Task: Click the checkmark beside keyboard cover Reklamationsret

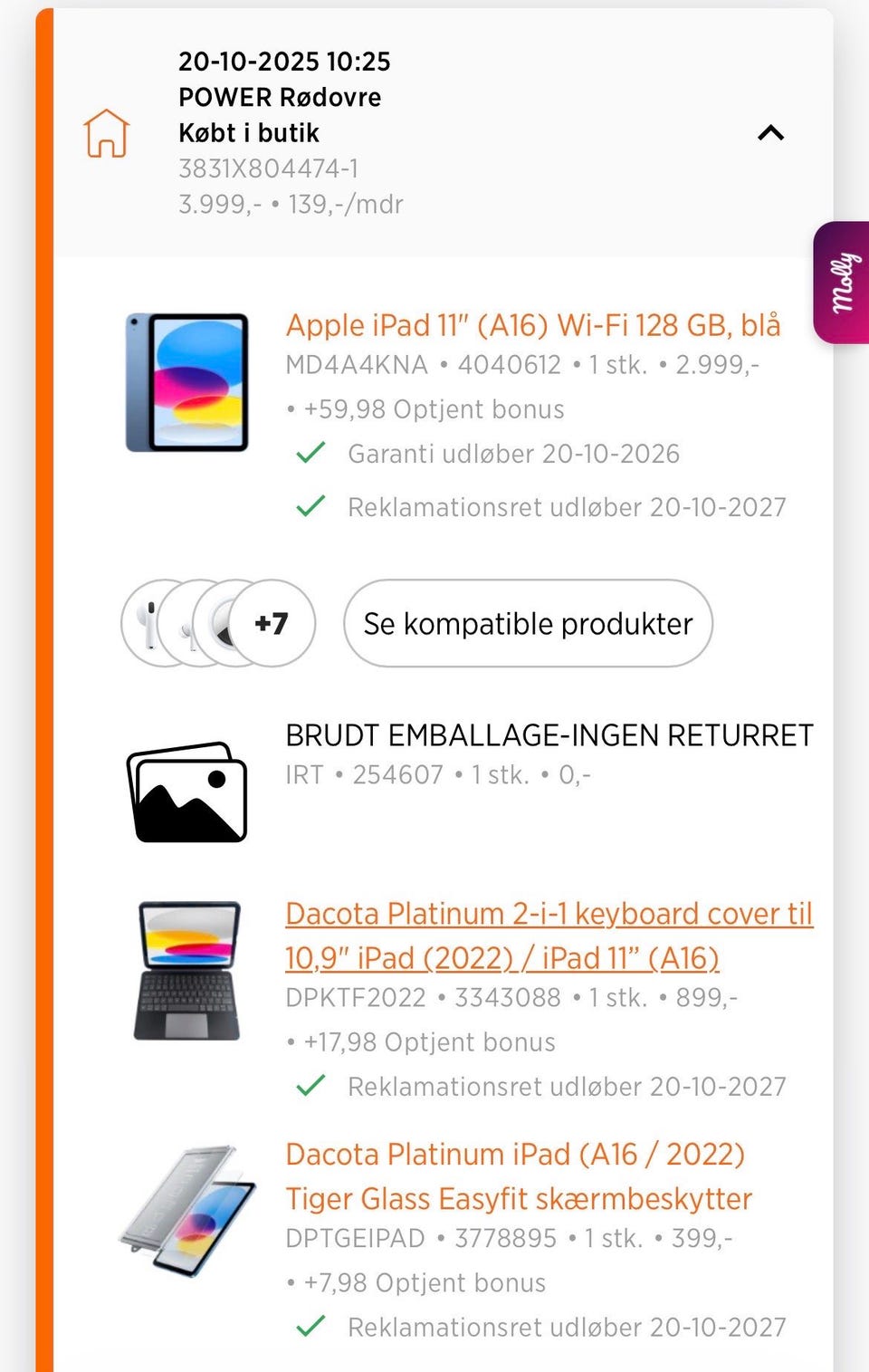Action: (x=311, y=1084)
